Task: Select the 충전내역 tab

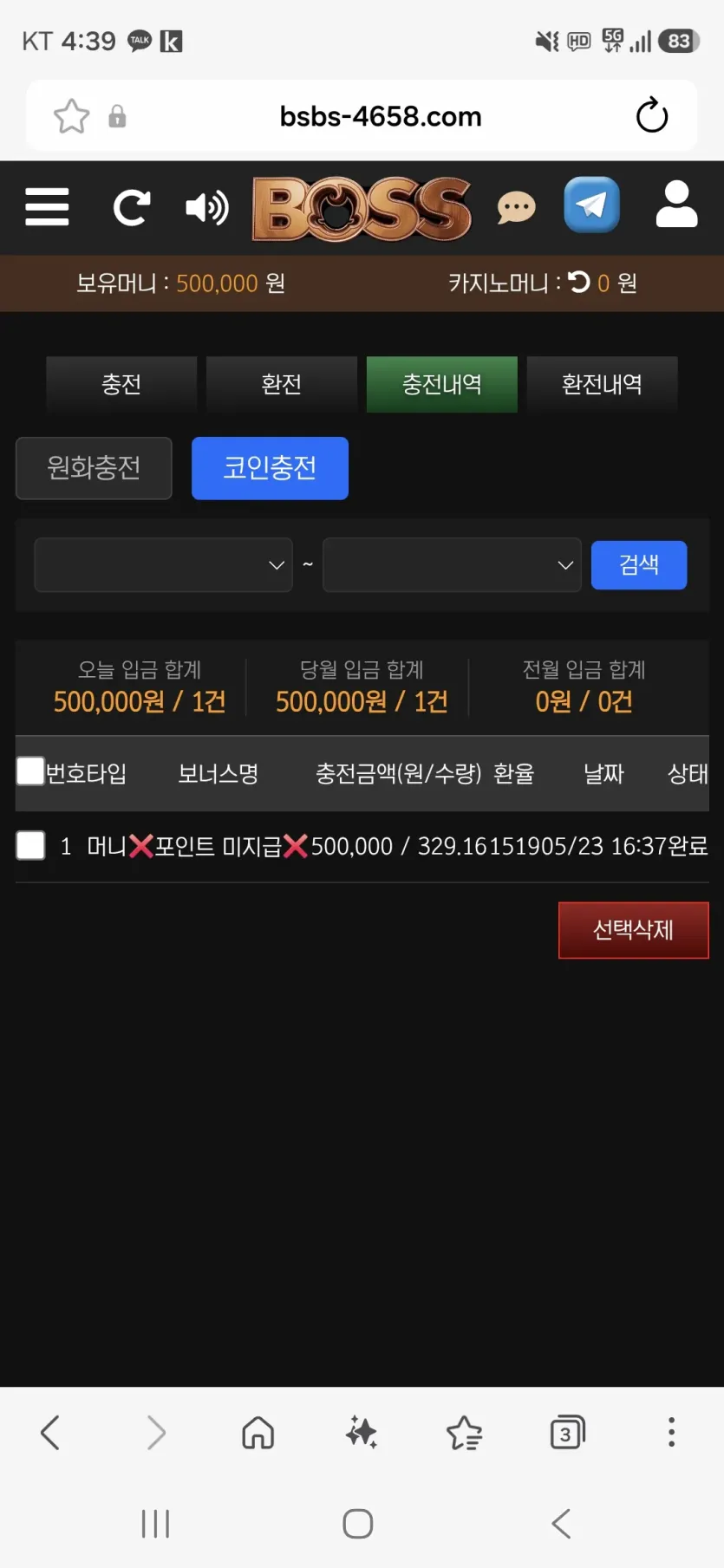Action: pos(442,384)
